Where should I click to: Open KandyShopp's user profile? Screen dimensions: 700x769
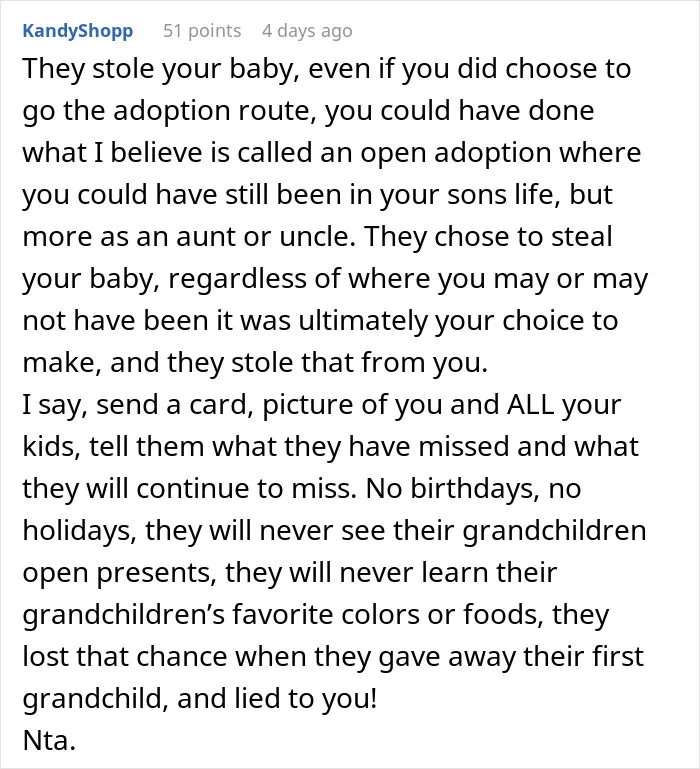click(78, 31)
